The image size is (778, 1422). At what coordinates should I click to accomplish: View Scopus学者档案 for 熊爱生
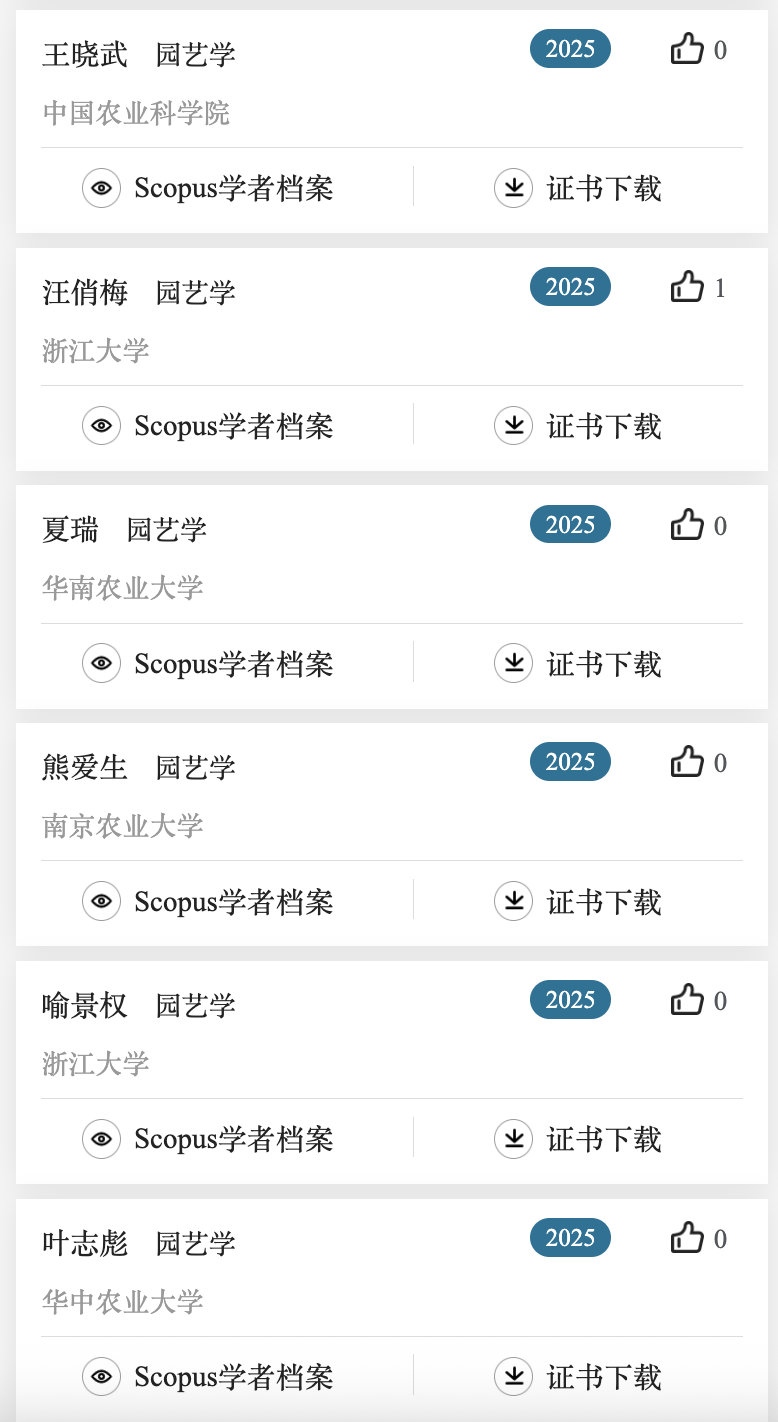(x=208, y=902)
